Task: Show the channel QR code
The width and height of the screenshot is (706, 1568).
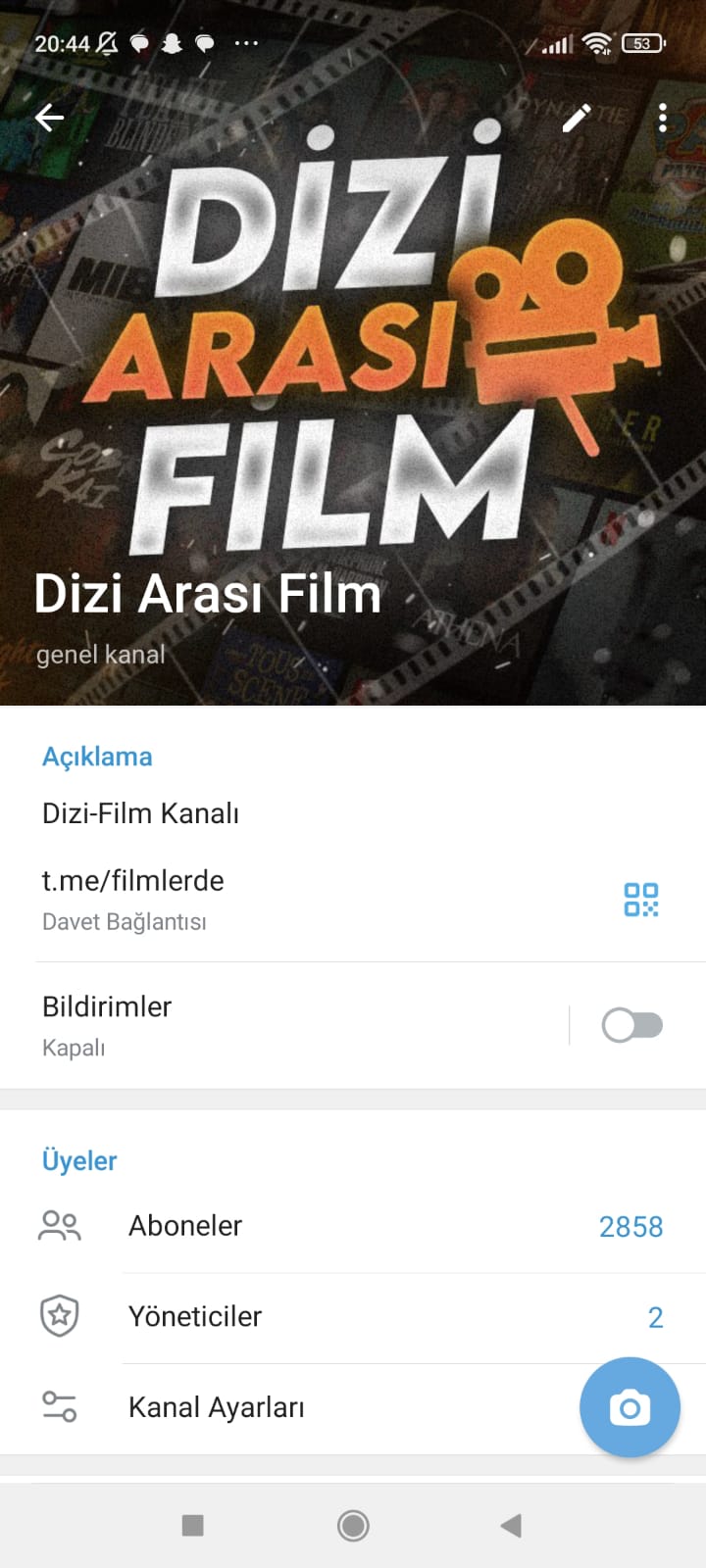Action: tap(641, 899)
